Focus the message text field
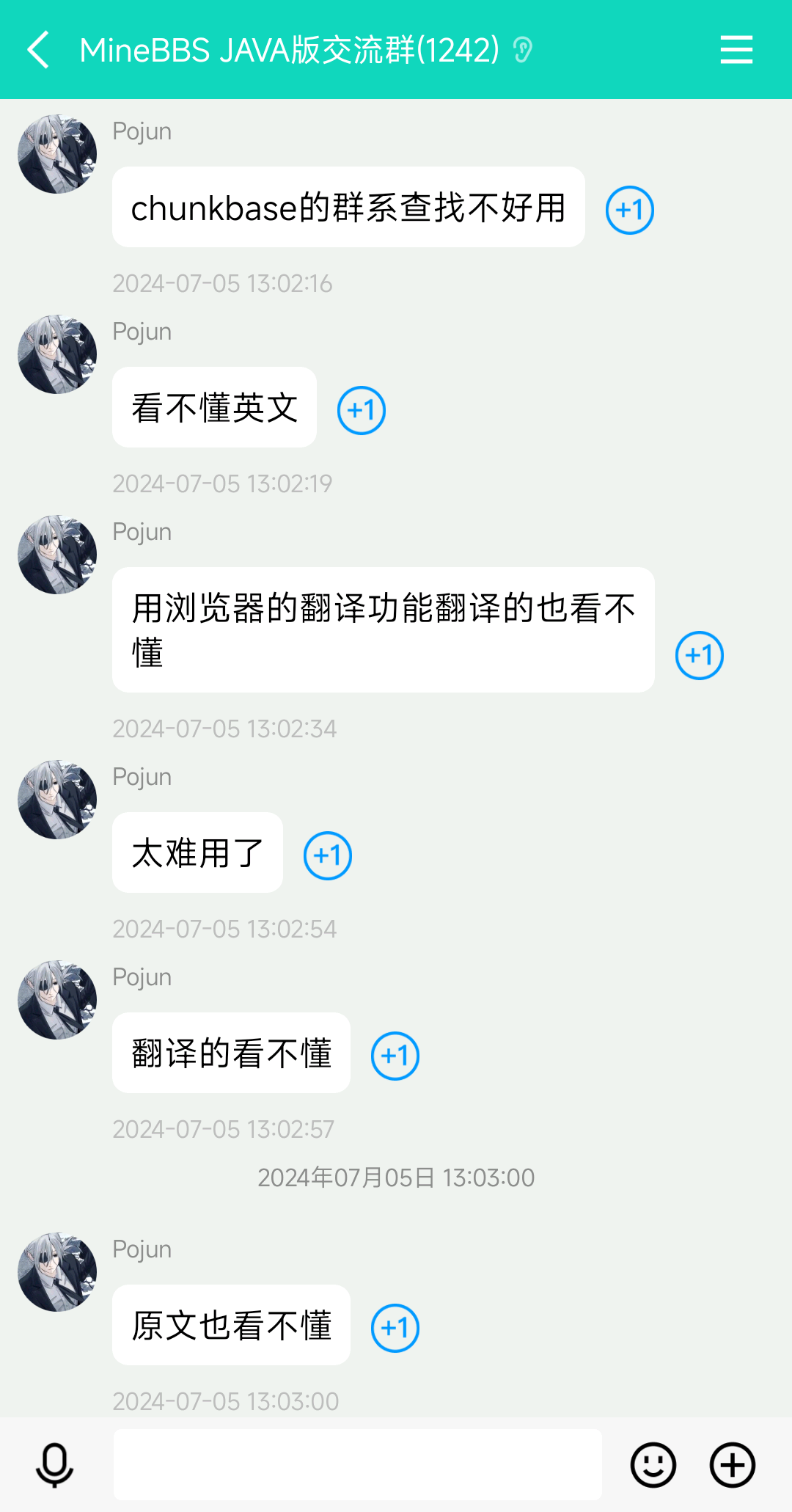Image resolution: width=792 pixels, height=1512 pixels. pyautogui.click(x=357, y=1464)
